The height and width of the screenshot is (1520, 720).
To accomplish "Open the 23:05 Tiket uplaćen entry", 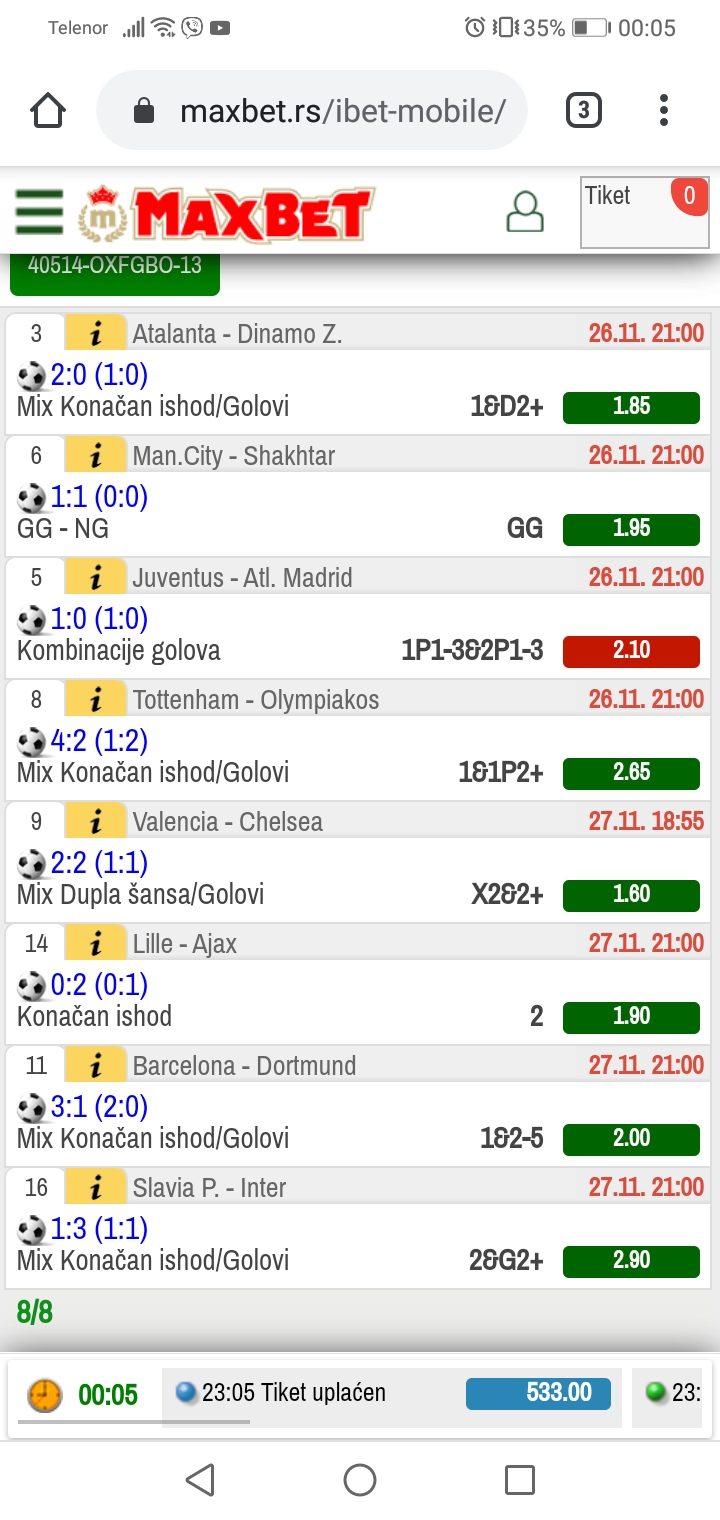I will tap(392, 1393).
